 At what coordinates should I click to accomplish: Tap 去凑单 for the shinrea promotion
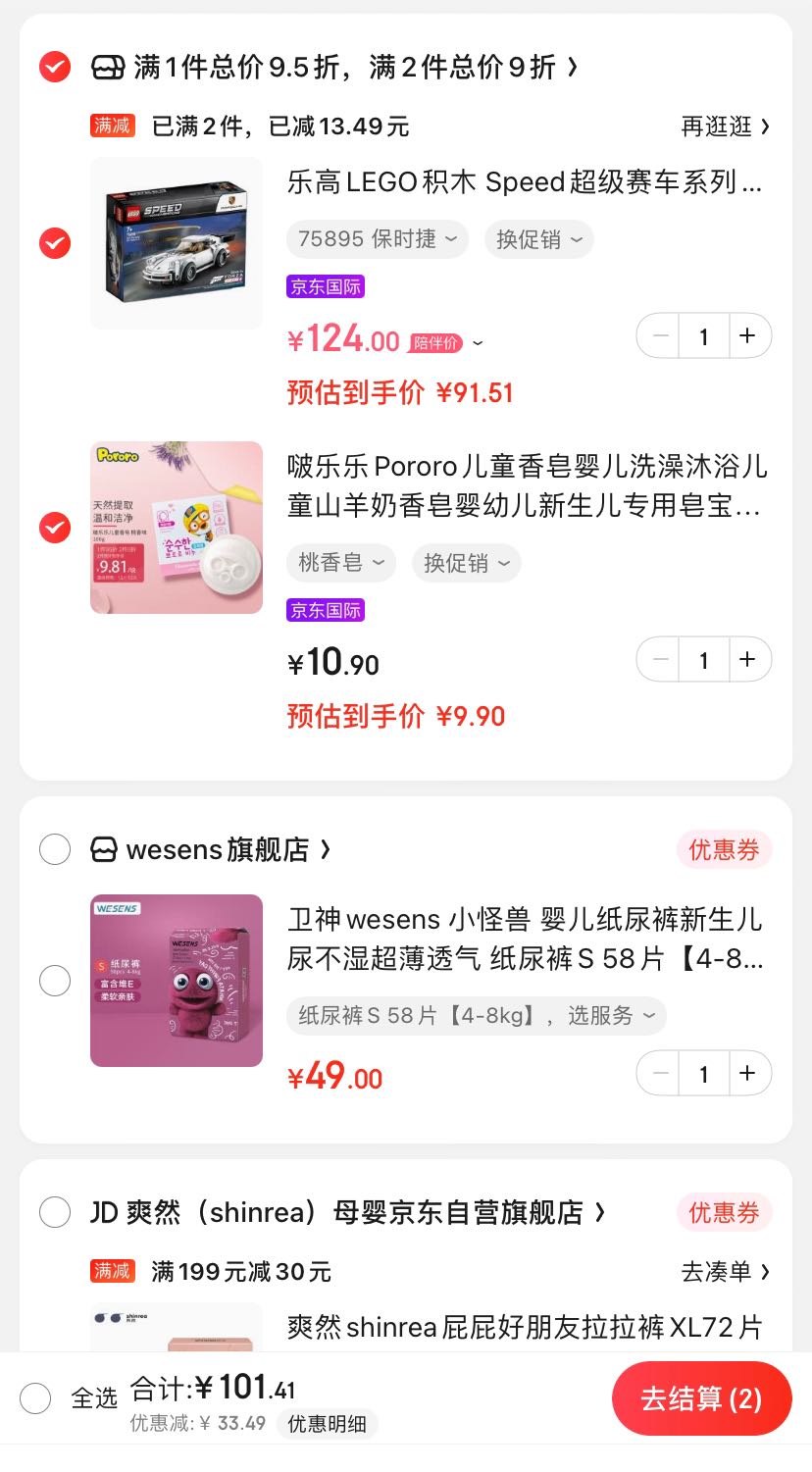click(726, 1272)
